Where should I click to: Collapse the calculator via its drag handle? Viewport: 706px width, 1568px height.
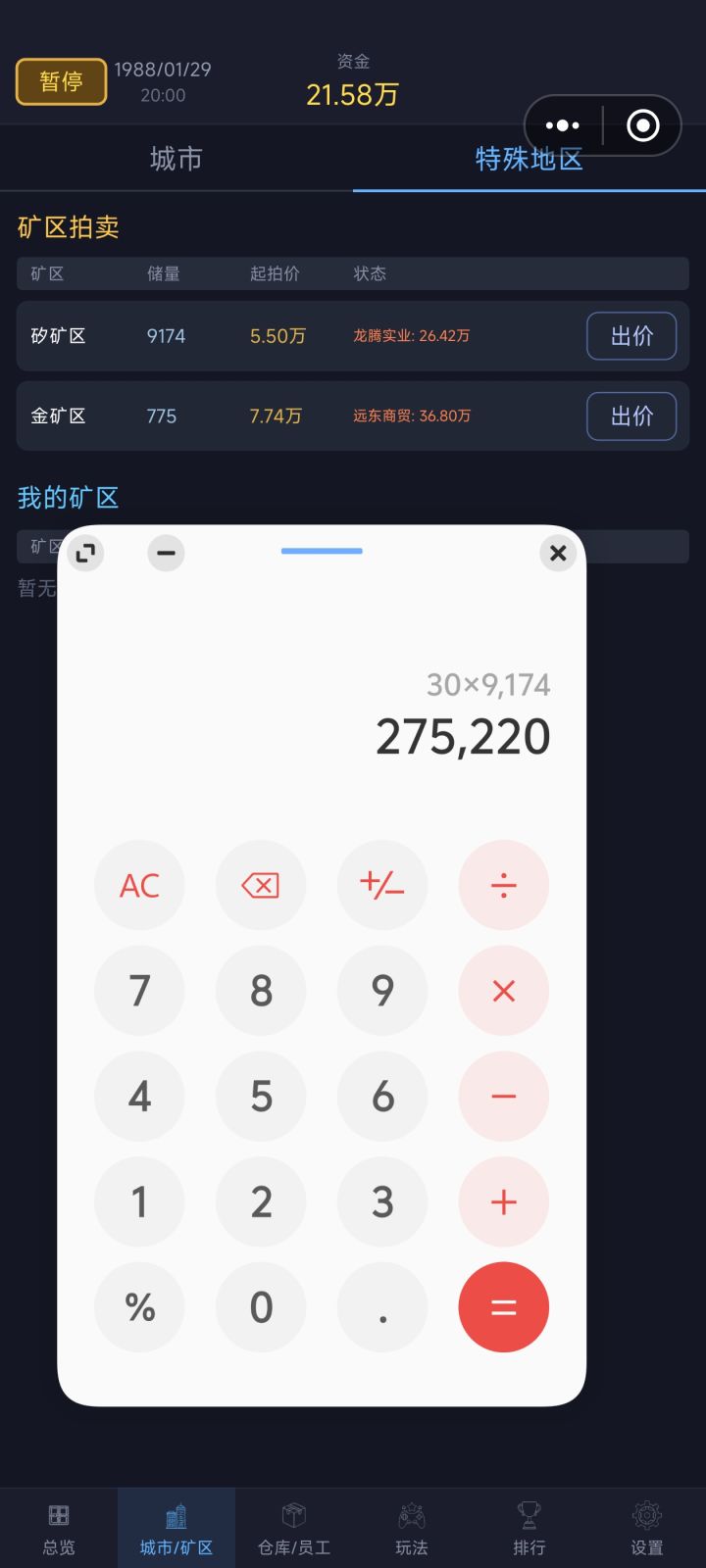322,551
